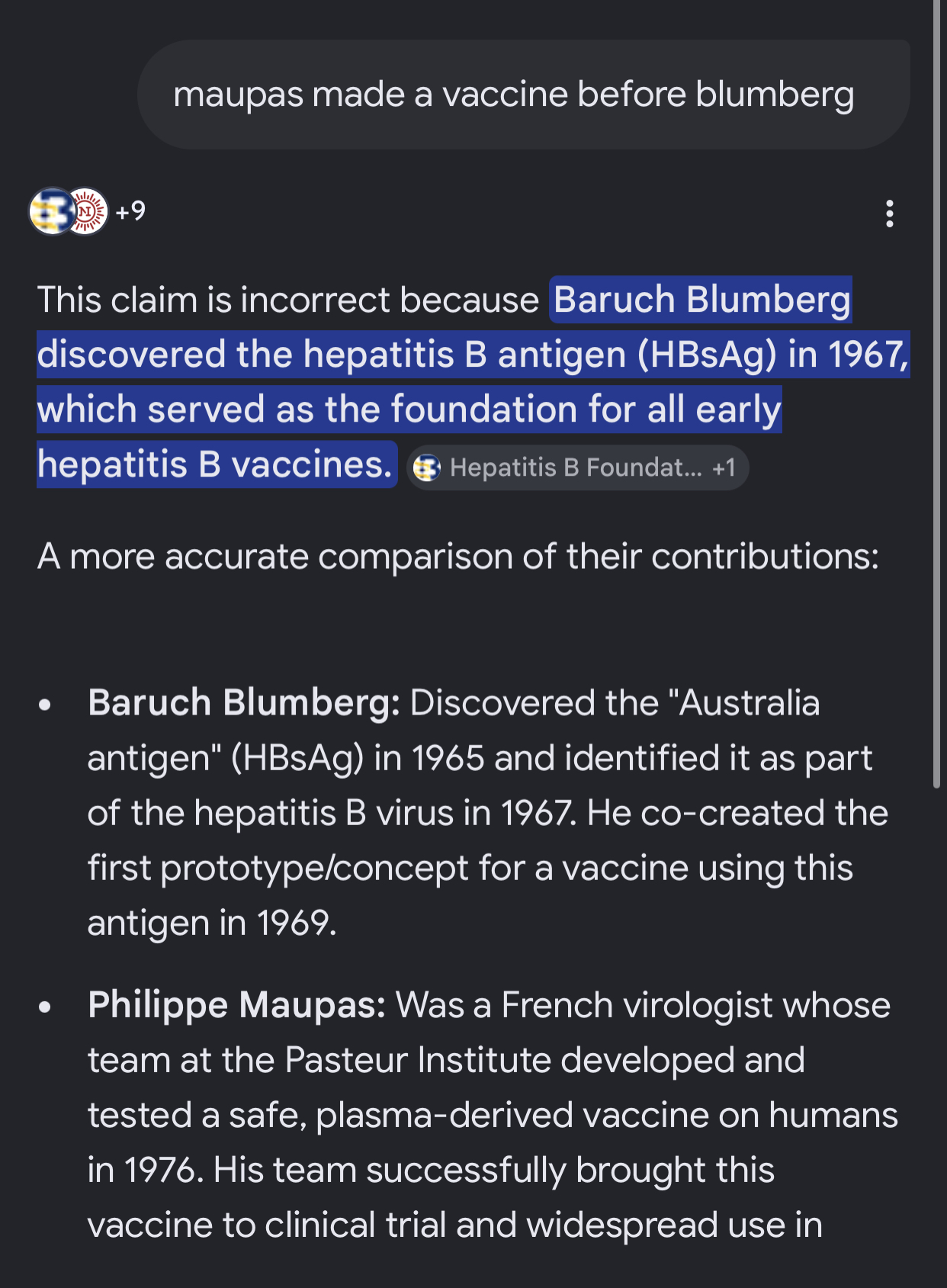The width and height of the screenshot is (947, 1288).
Task: View the +9 source icons list
Action: tap(87, 211)
